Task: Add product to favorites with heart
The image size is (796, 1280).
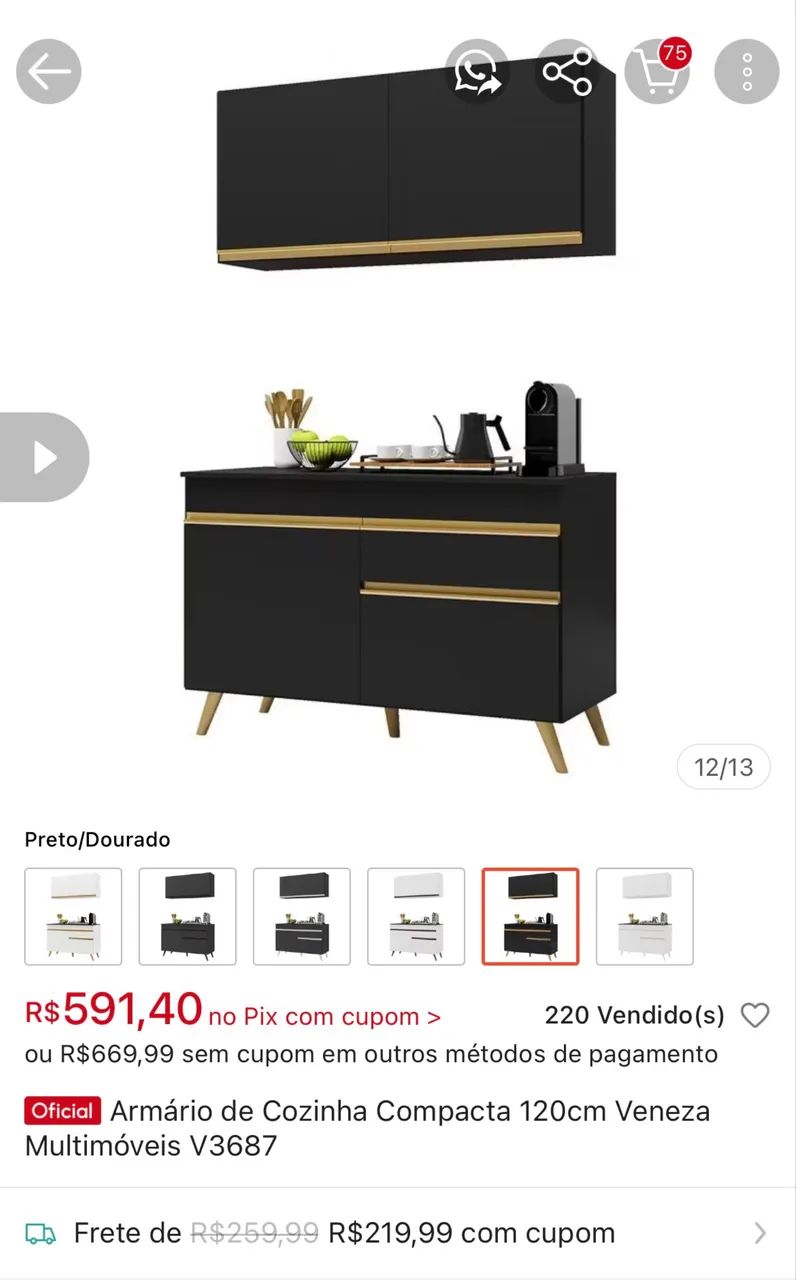Action: (755, 1016)
